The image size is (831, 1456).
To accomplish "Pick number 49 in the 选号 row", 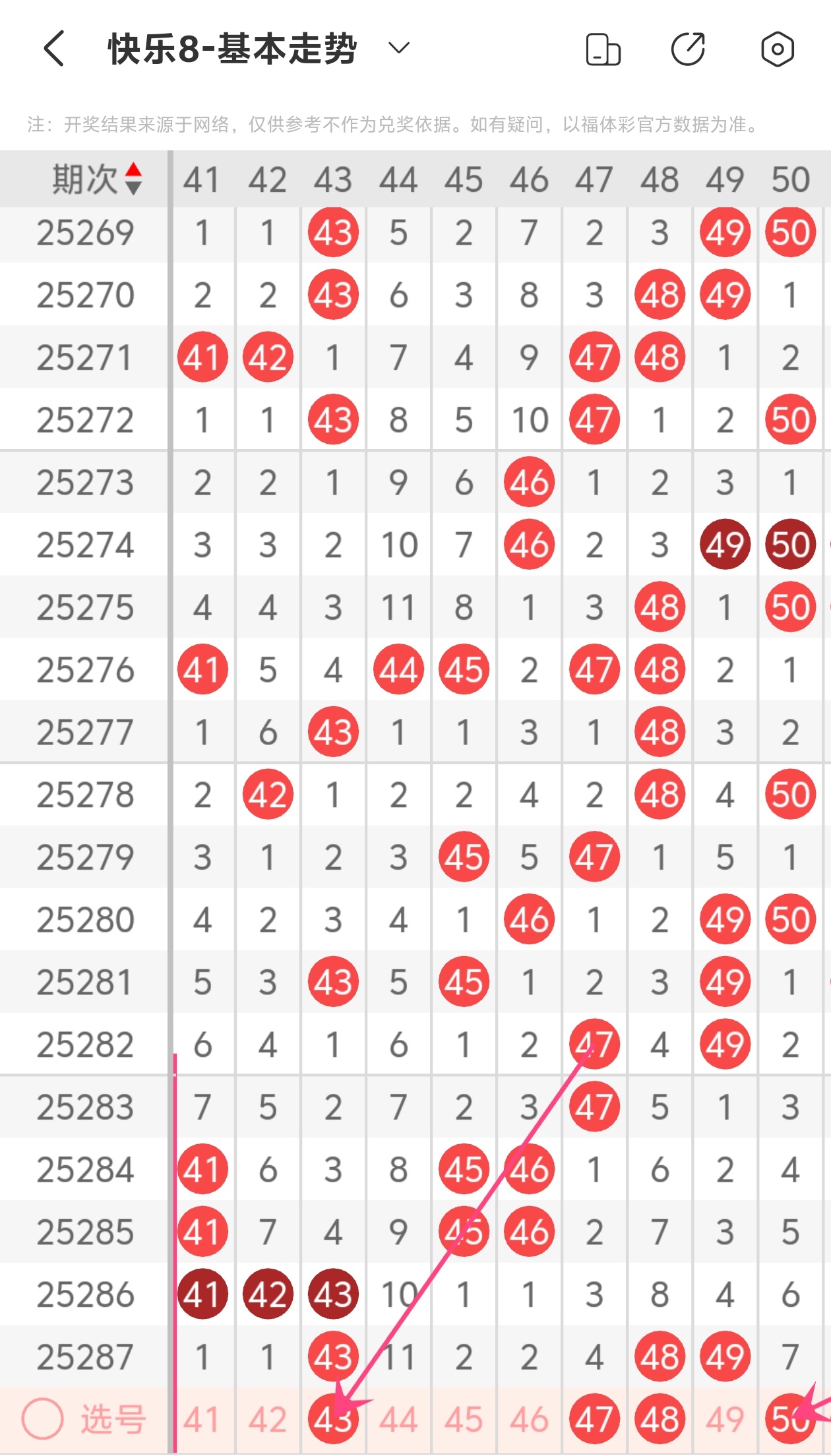I will coord(725,1420).
